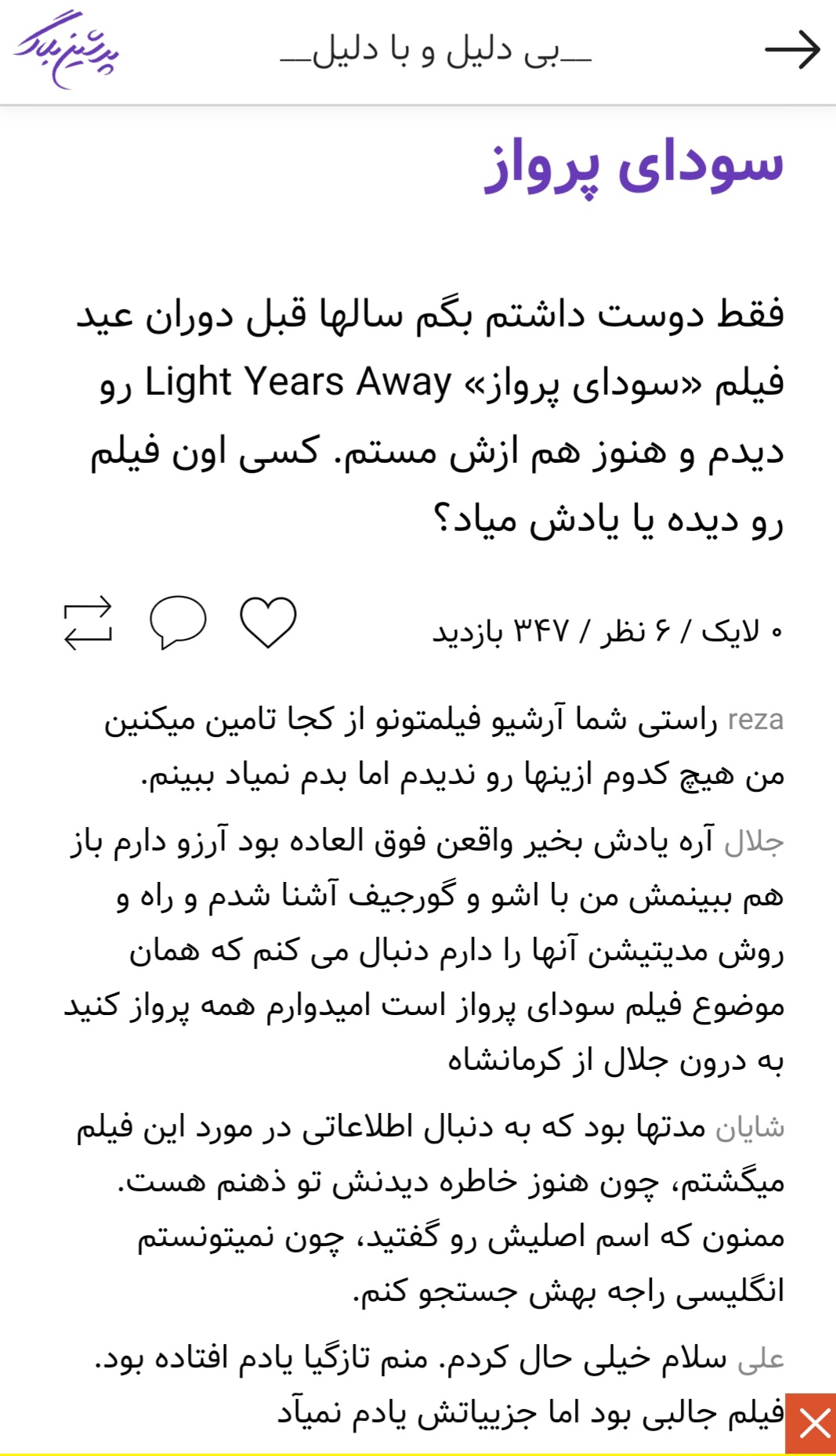Open the blog title بی دلیل و با دلیل

click(x=436, y=51)
